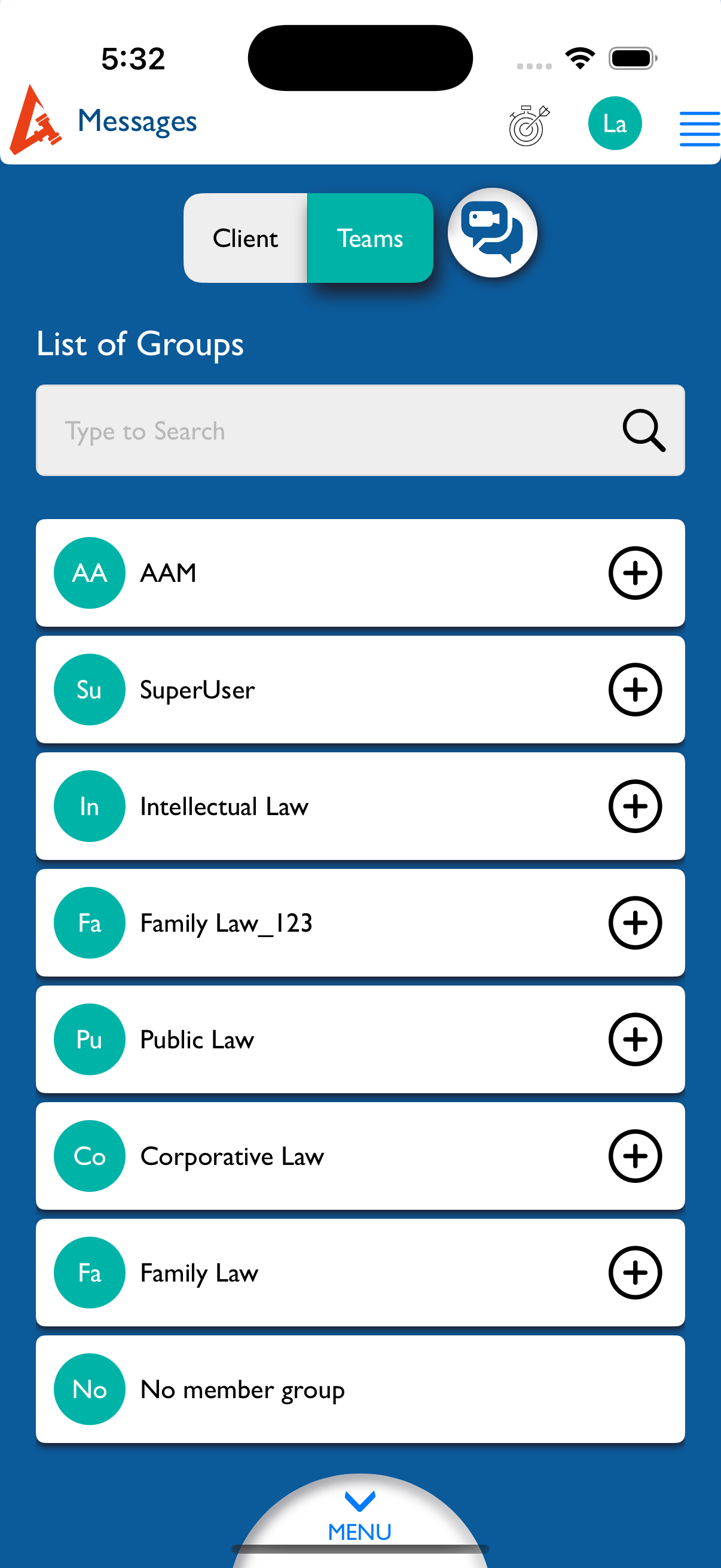The height and width of the screenshot is (1568, 721).
Task: Start a video chat
Action: tap(492, 233)
